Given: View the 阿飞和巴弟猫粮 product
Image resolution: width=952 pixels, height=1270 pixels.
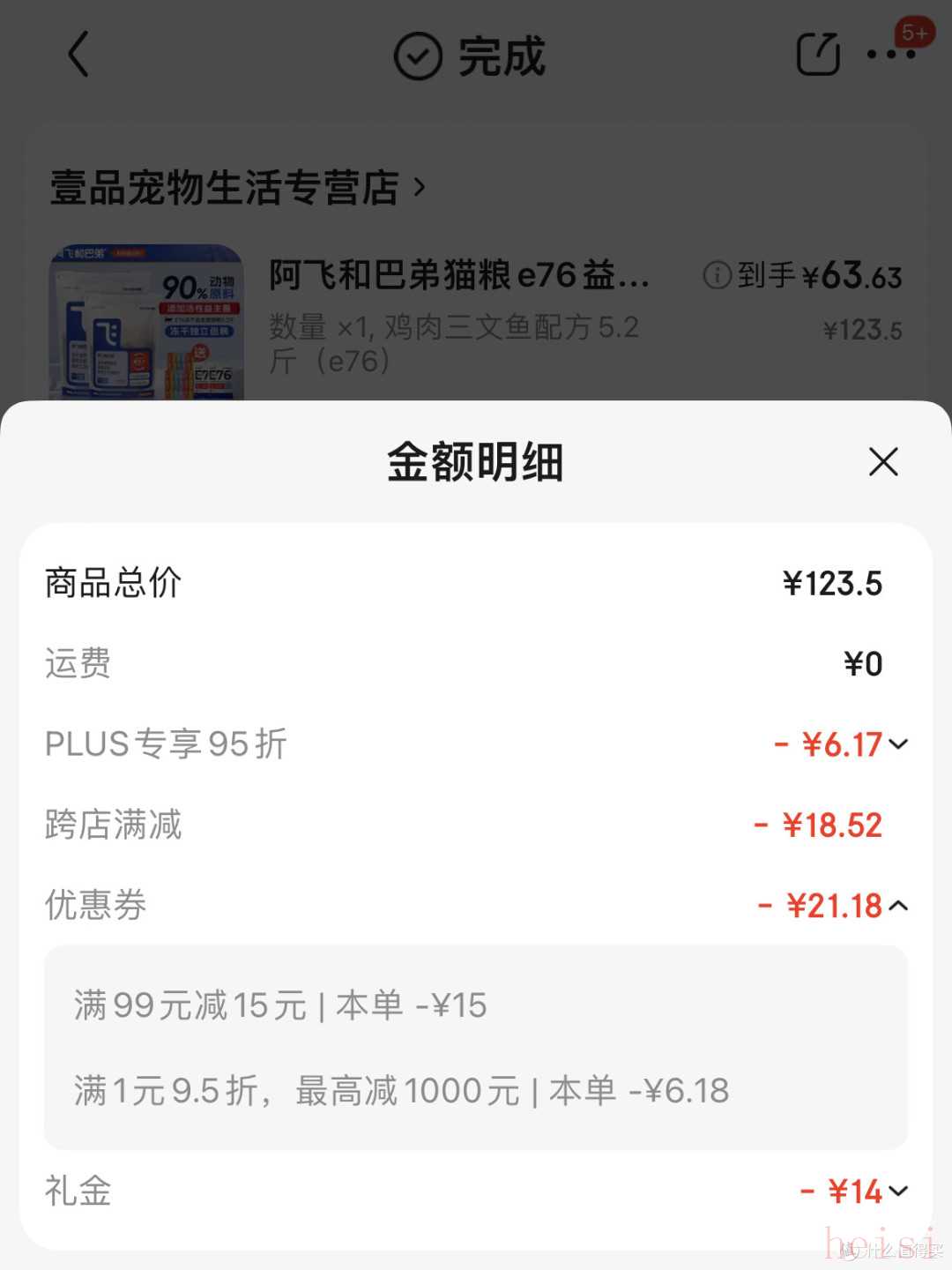Looking at the screenshot, I should [x=458, y=276].
